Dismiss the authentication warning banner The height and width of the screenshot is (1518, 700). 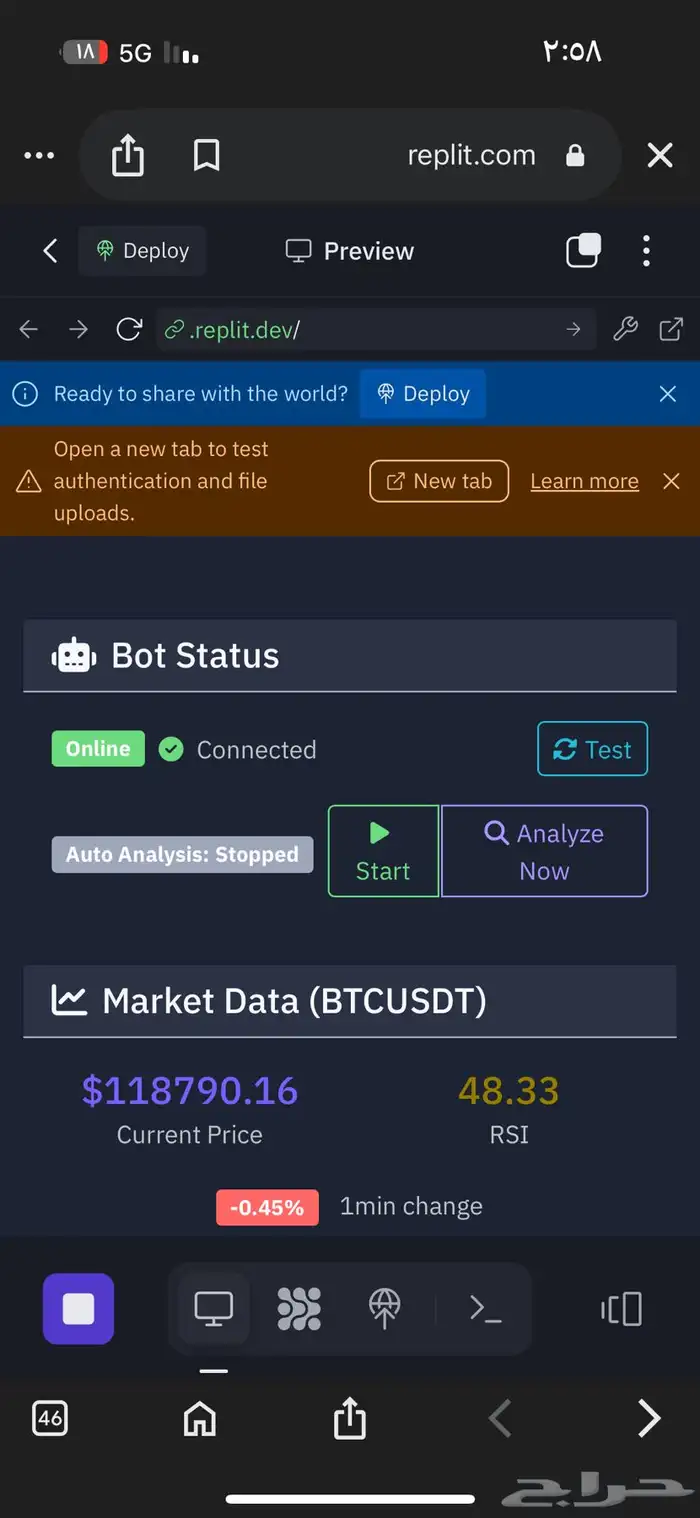pos(672,481)
